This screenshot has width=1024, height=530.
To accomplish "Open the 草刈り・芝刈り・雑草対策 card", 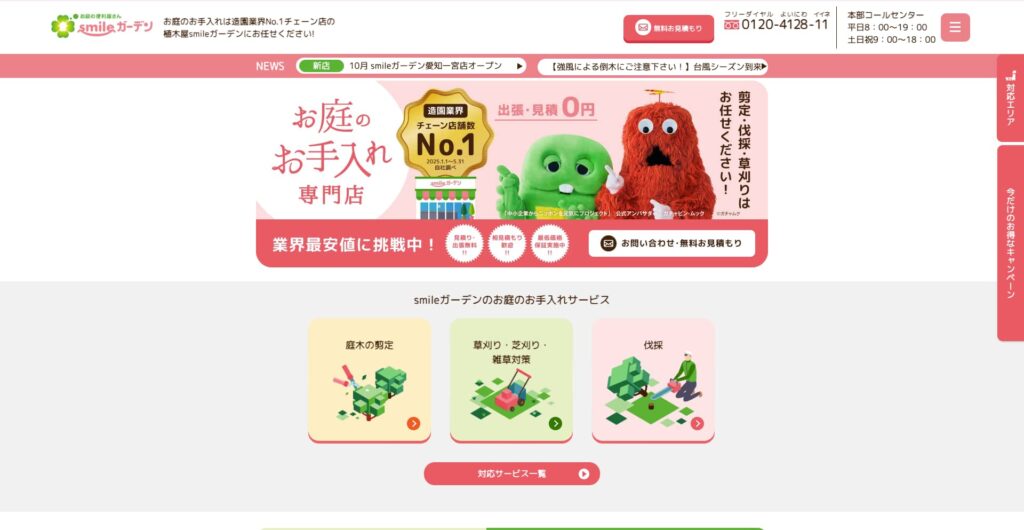I will click(511, 380).
